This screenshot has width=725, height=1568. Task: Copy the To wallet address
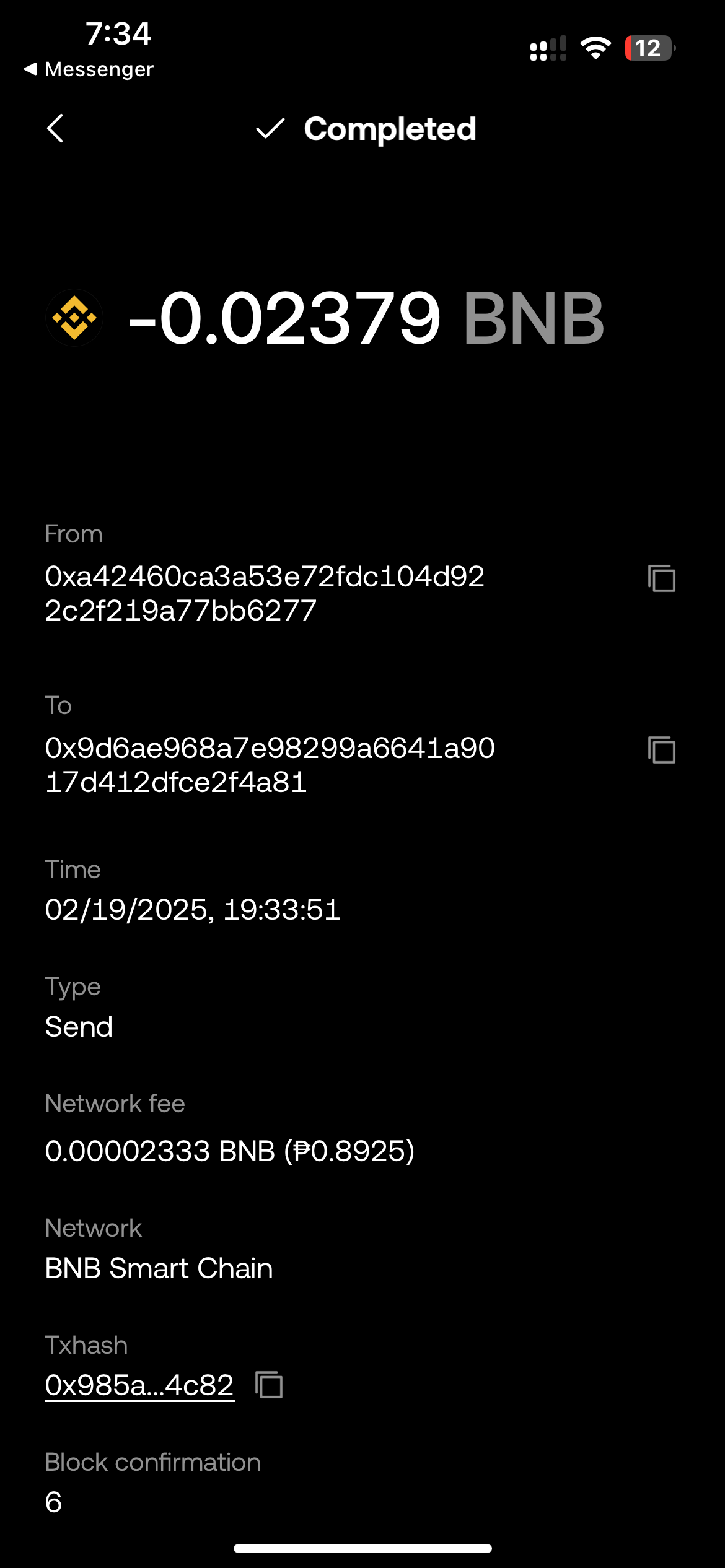(661, 750)
